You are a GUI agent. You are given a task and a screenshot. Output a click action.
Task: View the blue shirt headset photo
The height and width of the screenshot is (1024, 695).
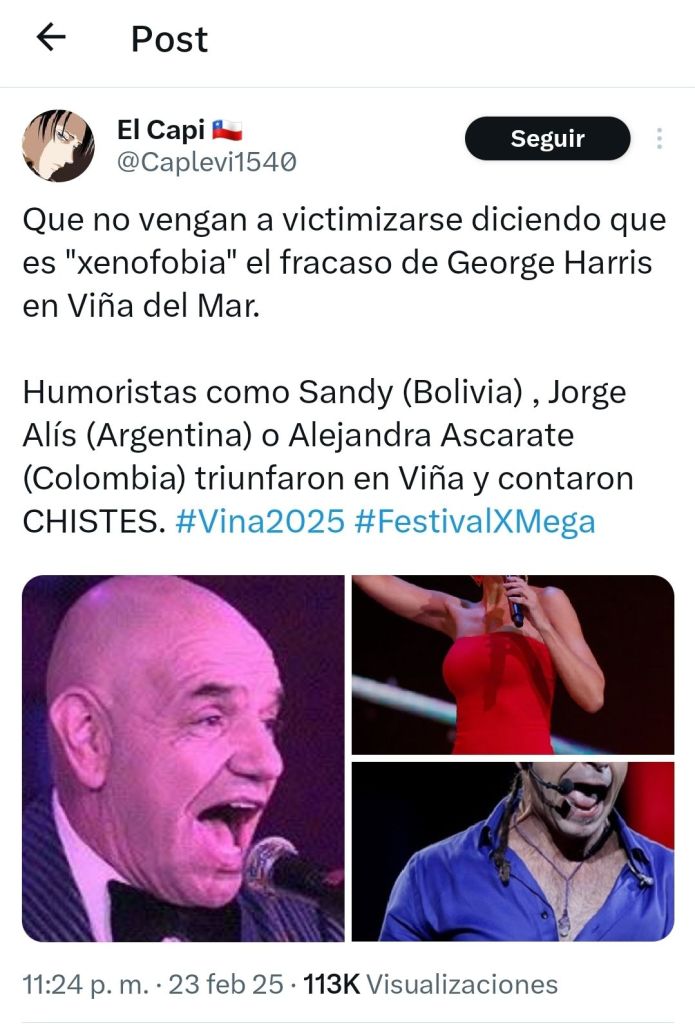tap(512, 851)
